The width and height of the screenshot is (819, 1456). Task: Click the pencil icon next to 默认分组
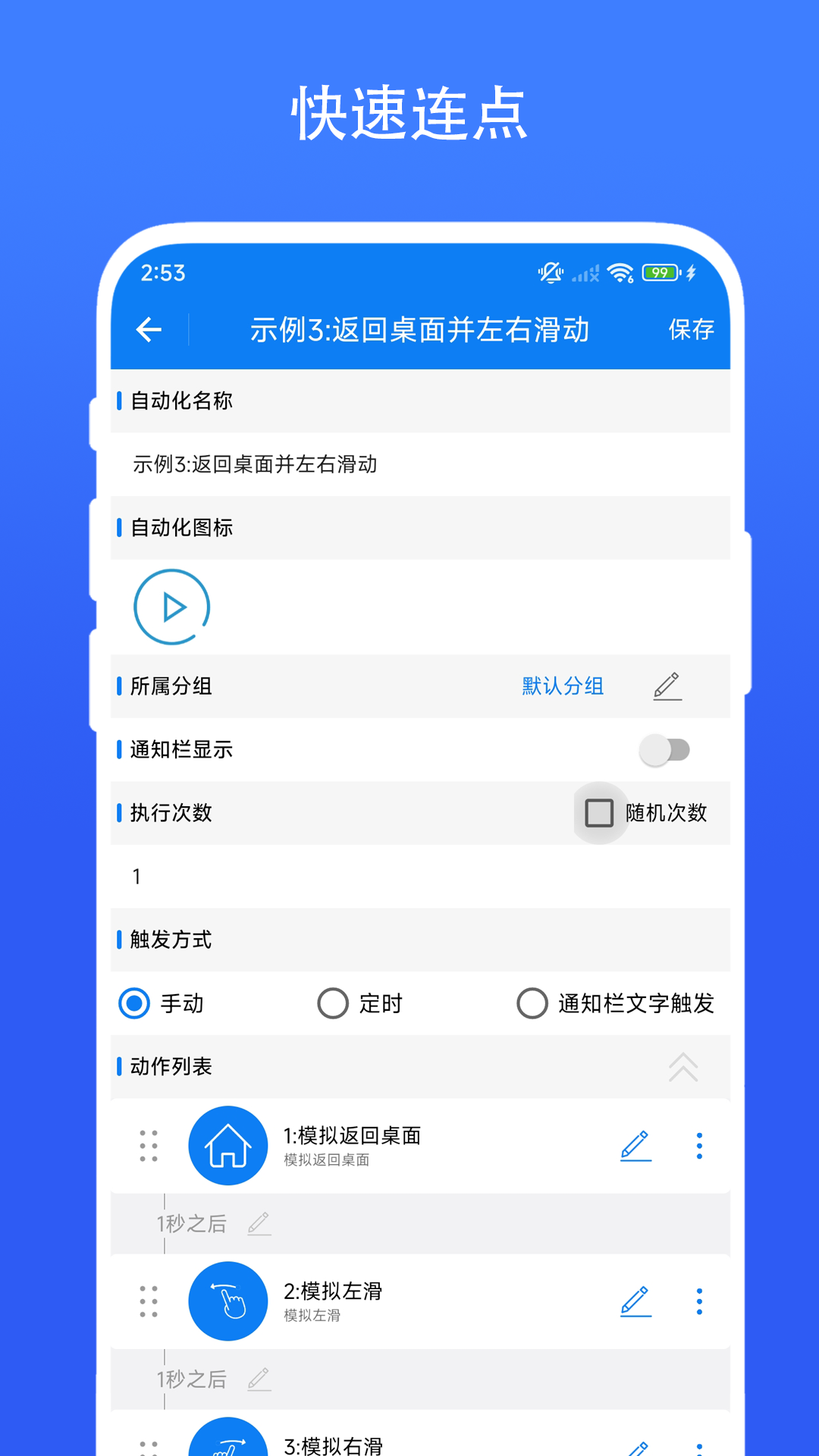667,686
